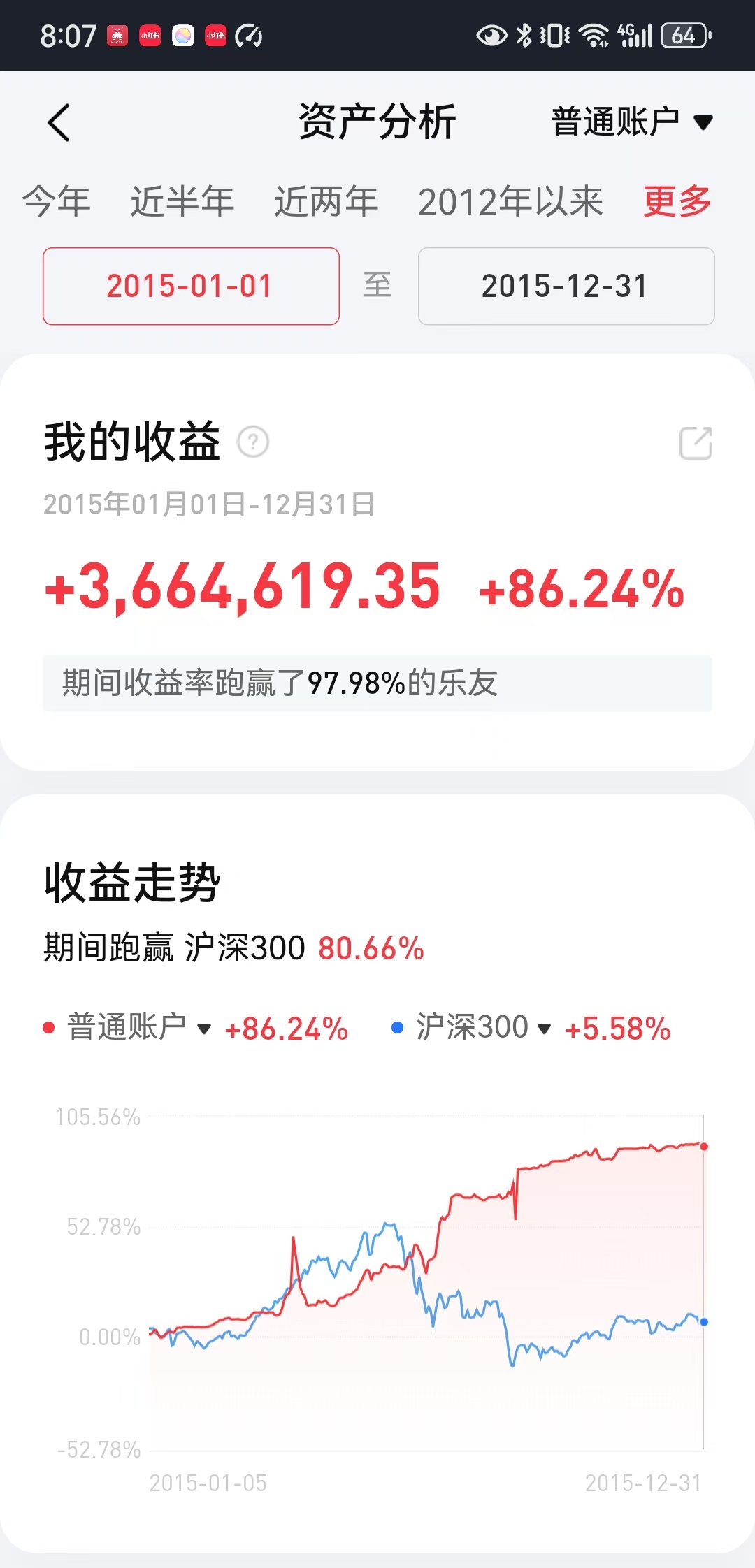Switch to the 今年 time range
Image resolution: width=755 pixels, height=1568 pixels.
tap(57, 202)
